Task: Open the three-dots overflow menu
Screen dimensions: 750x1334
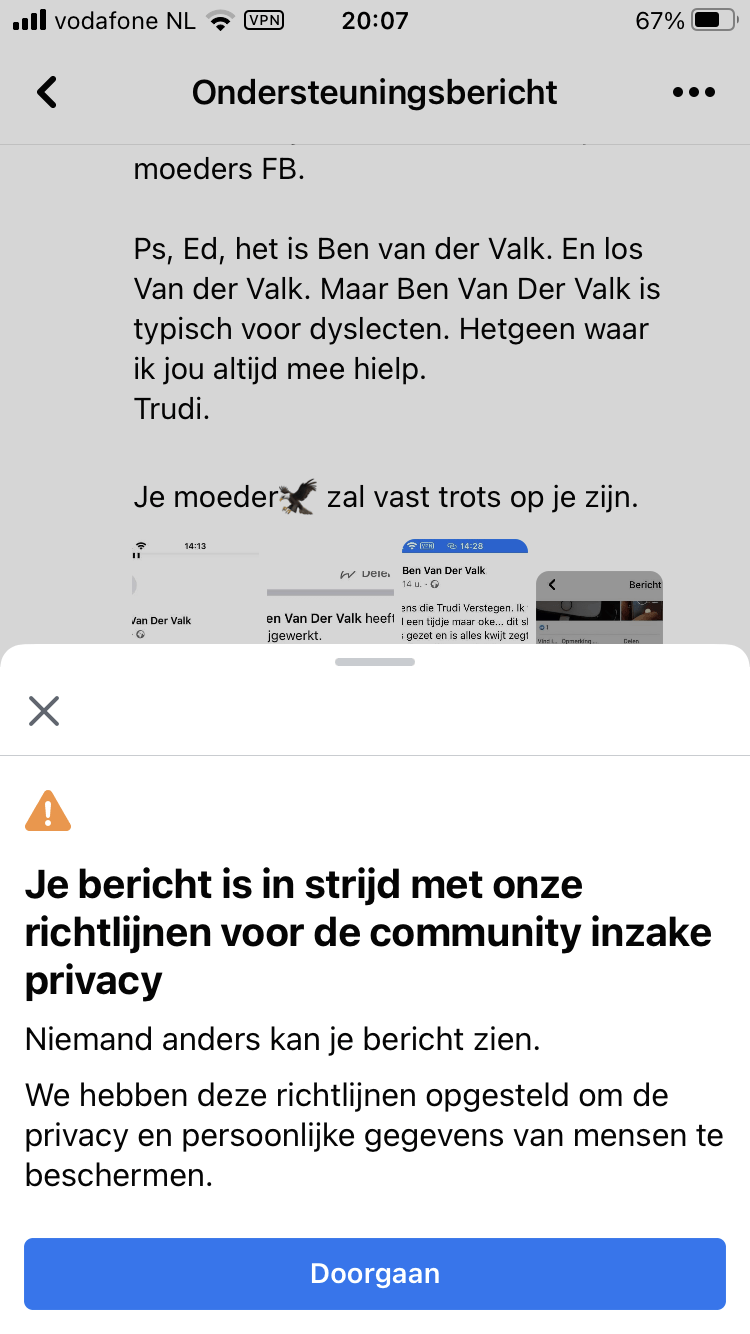Action: pos(694,92)
